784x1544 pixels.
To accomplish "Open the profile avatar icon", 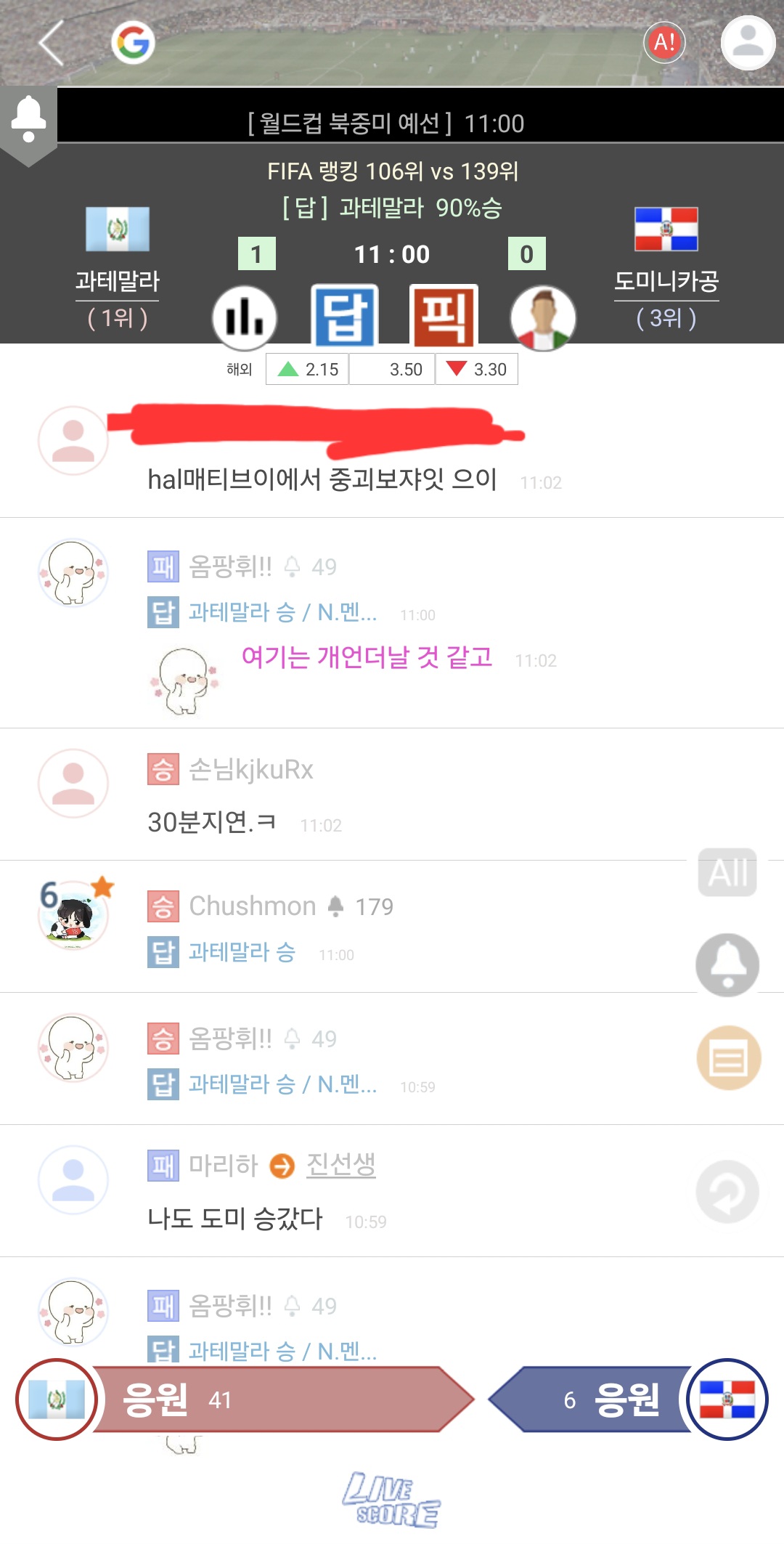I will [x=748, y=43].
